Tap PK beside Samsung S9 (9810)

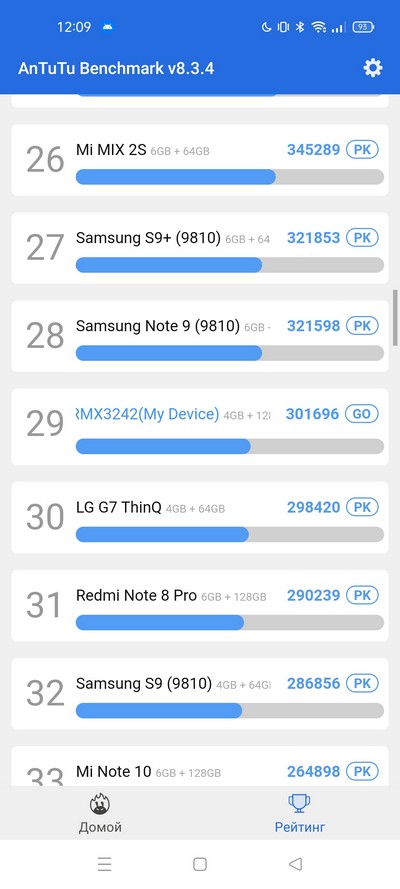[362, 683]
